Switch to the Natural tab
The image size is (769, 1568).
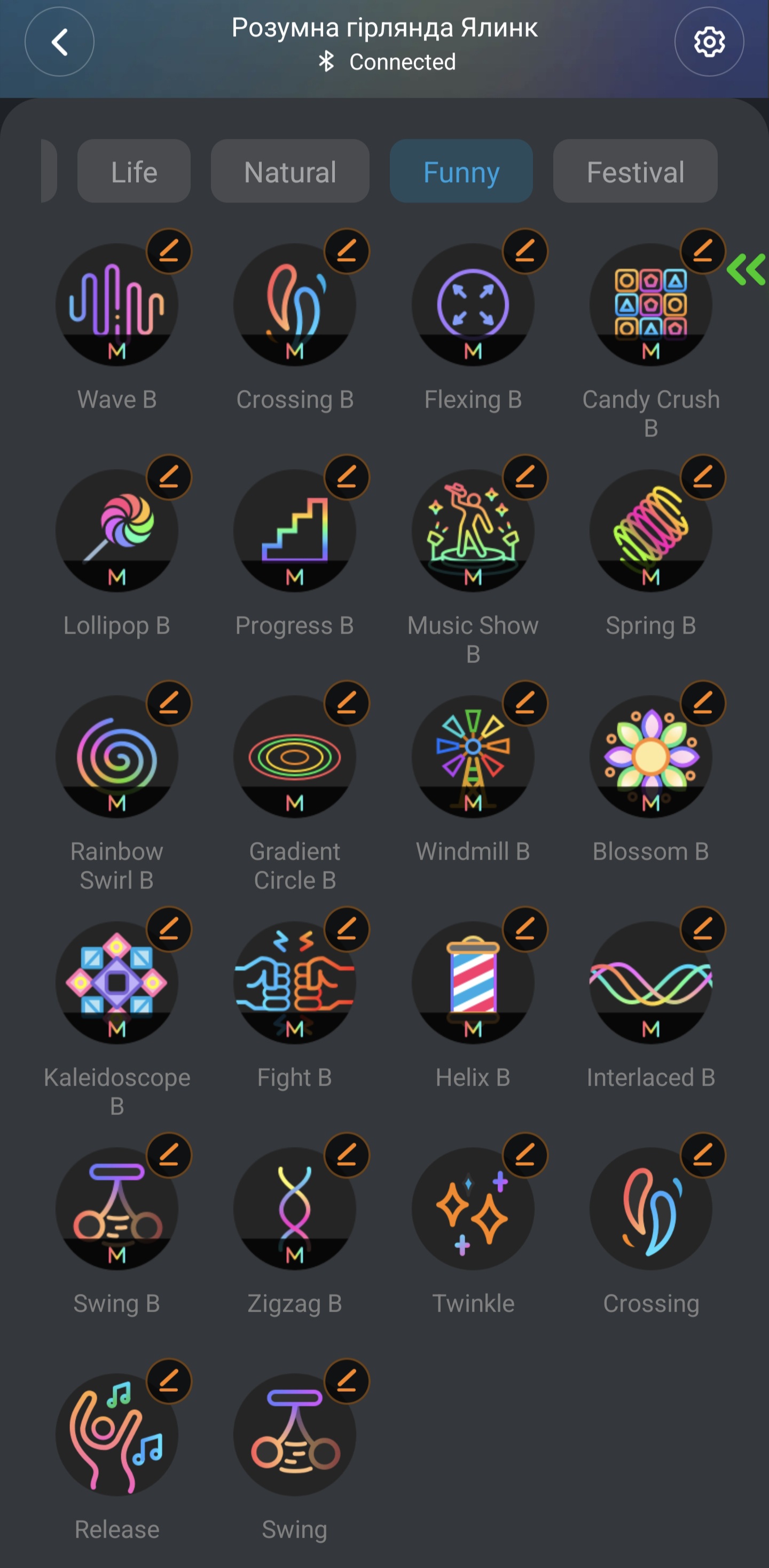[289, 171]
